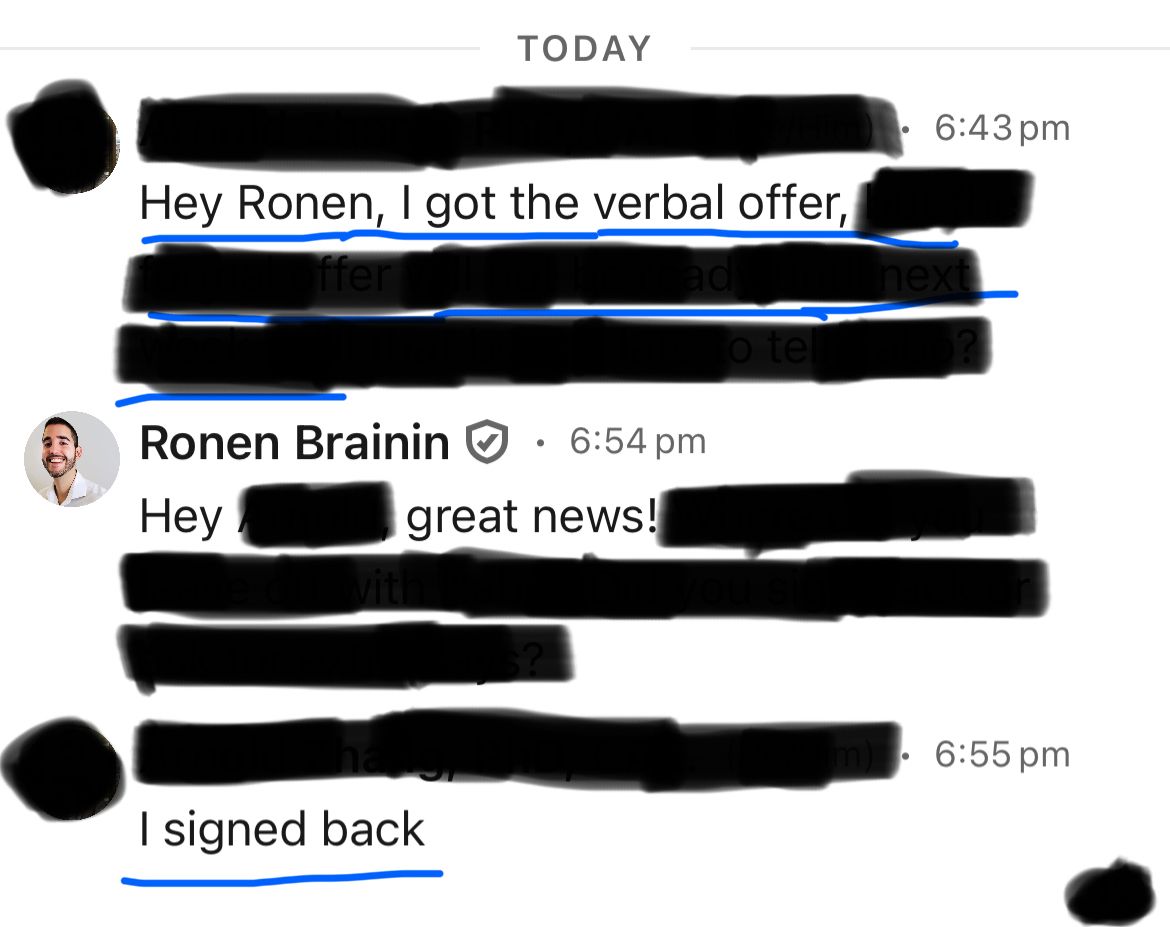
Task: Open Ronen Brainin's profile photo
Action: tap(72, 459)
